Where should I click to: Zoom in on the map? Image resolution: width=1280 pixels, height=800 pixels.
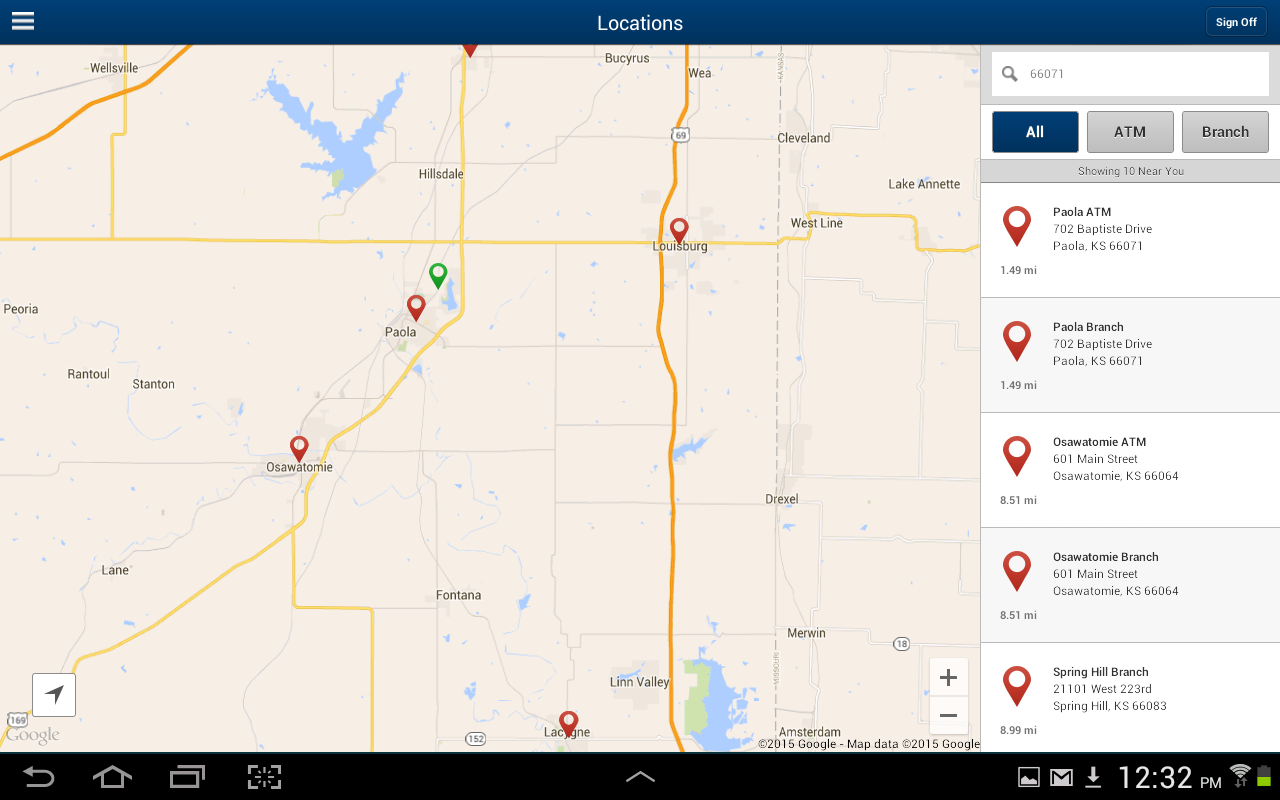click(948, 678)
